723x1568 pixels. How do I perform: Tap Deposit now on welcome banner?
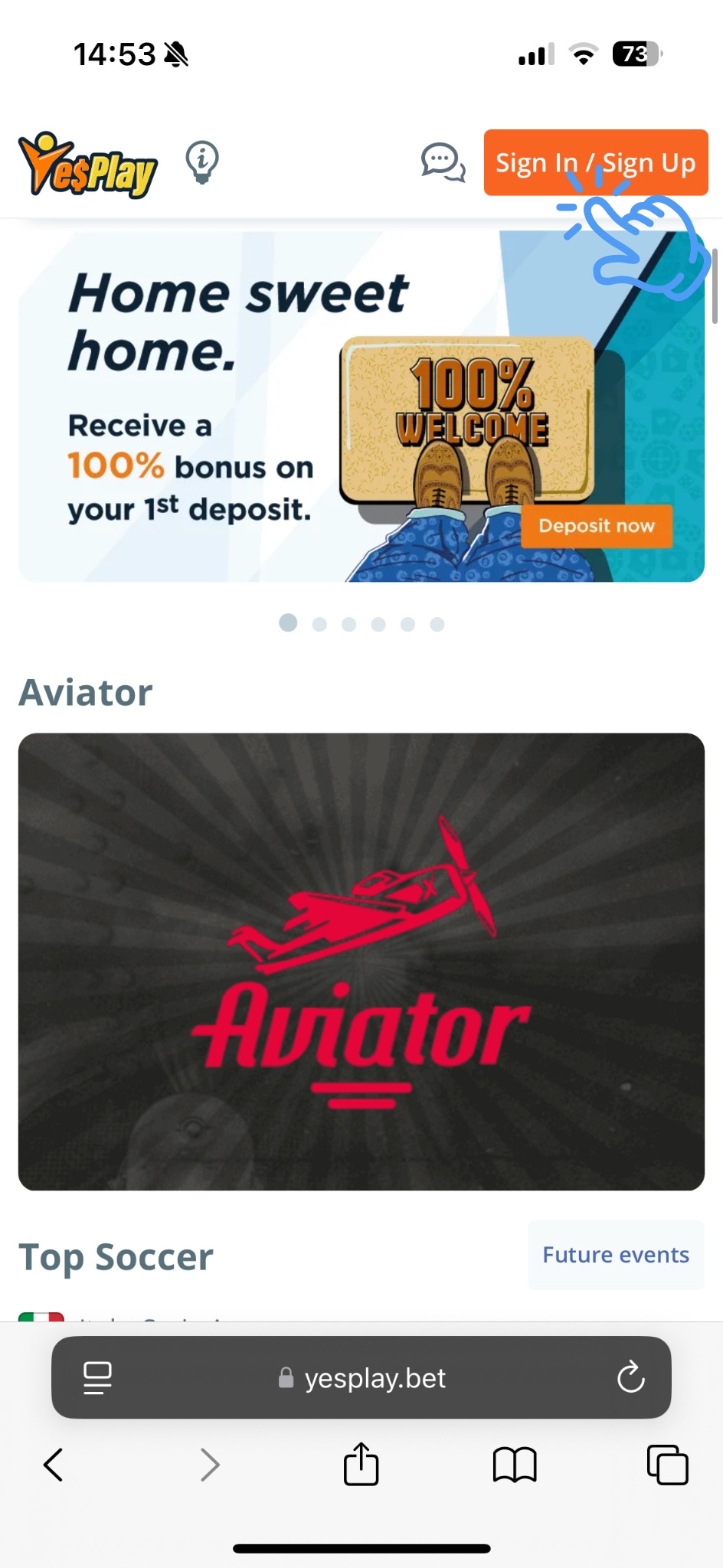tap(596, 526)
